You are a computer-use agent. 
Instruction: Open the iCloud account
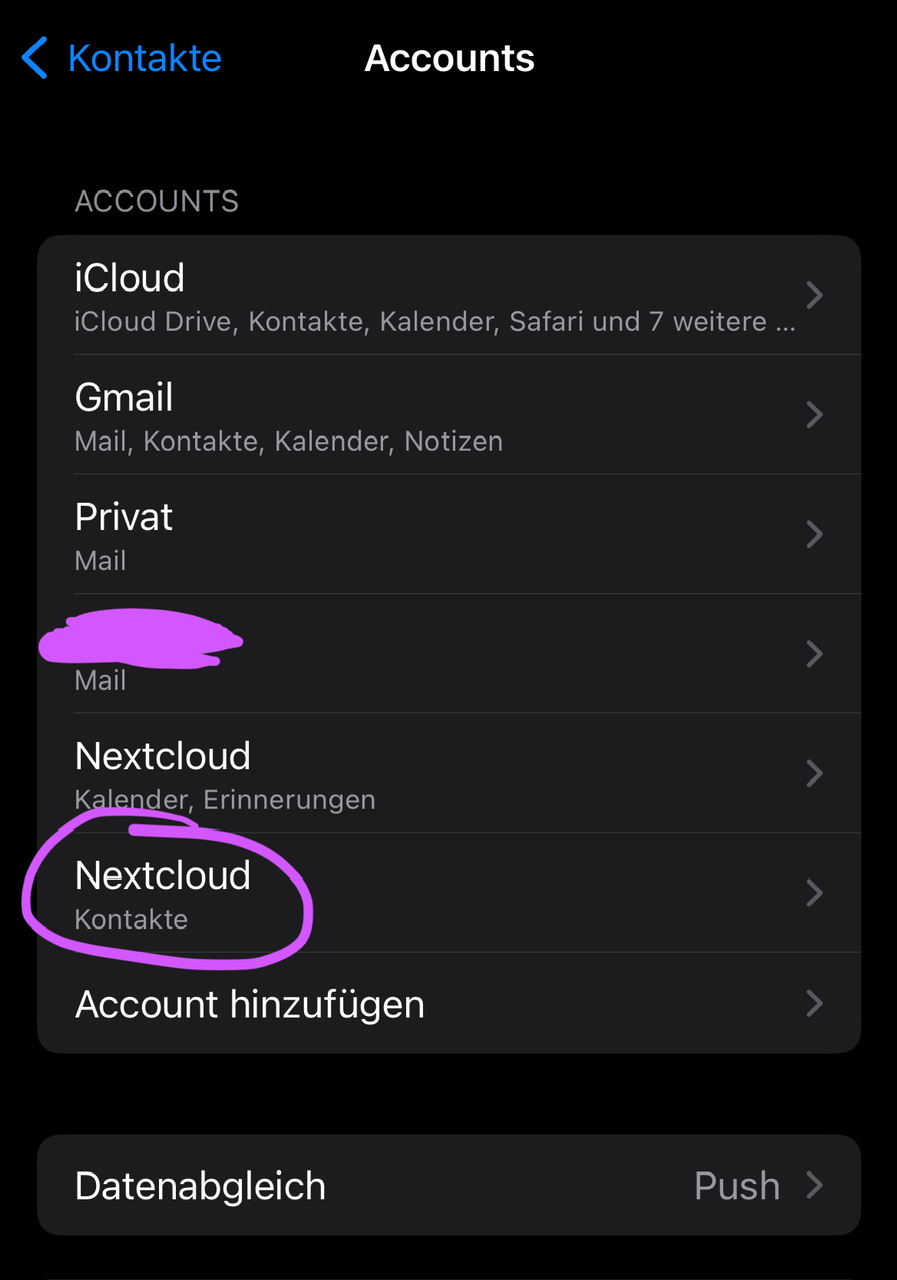pos(448,295)
